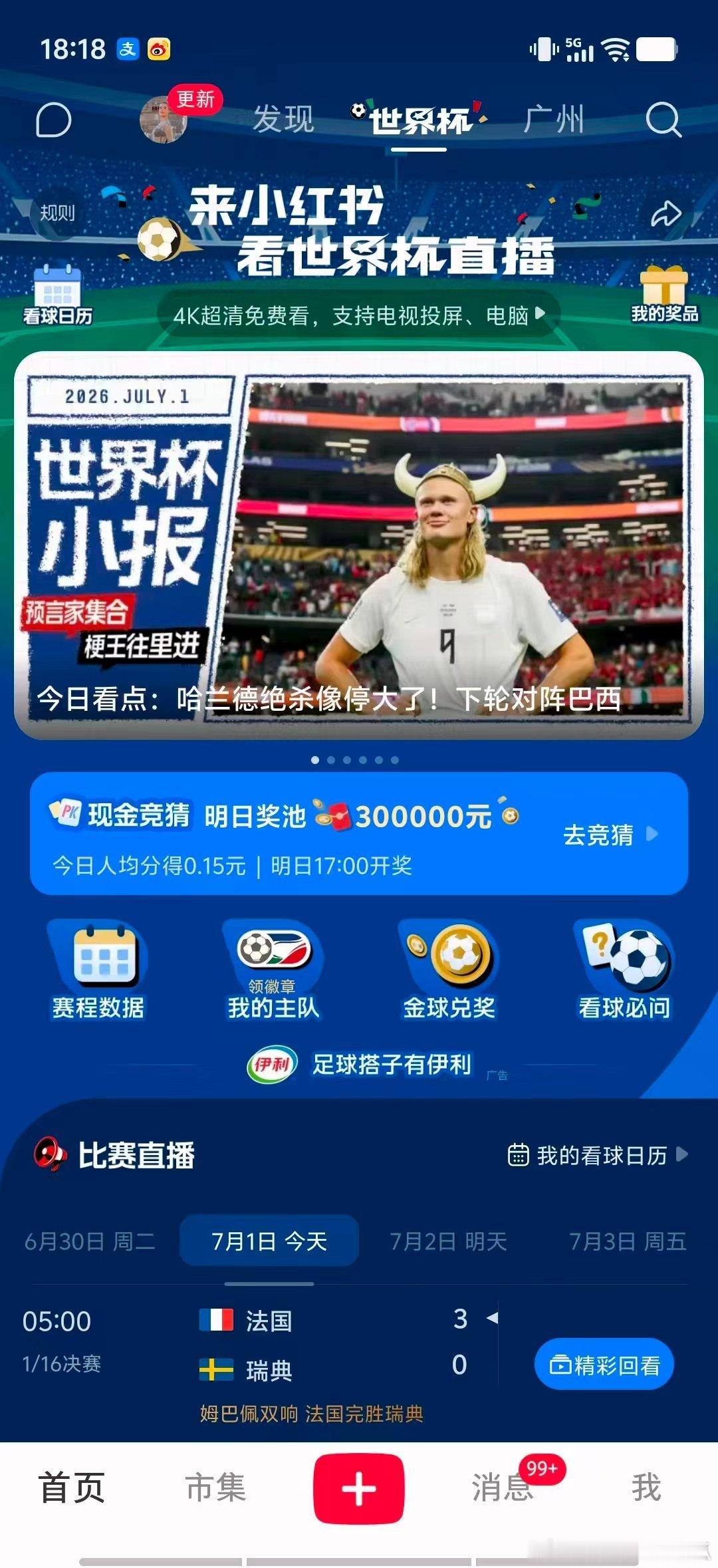
Task: Tap the chat bubble icon at top left
Action: pos(53,120)
